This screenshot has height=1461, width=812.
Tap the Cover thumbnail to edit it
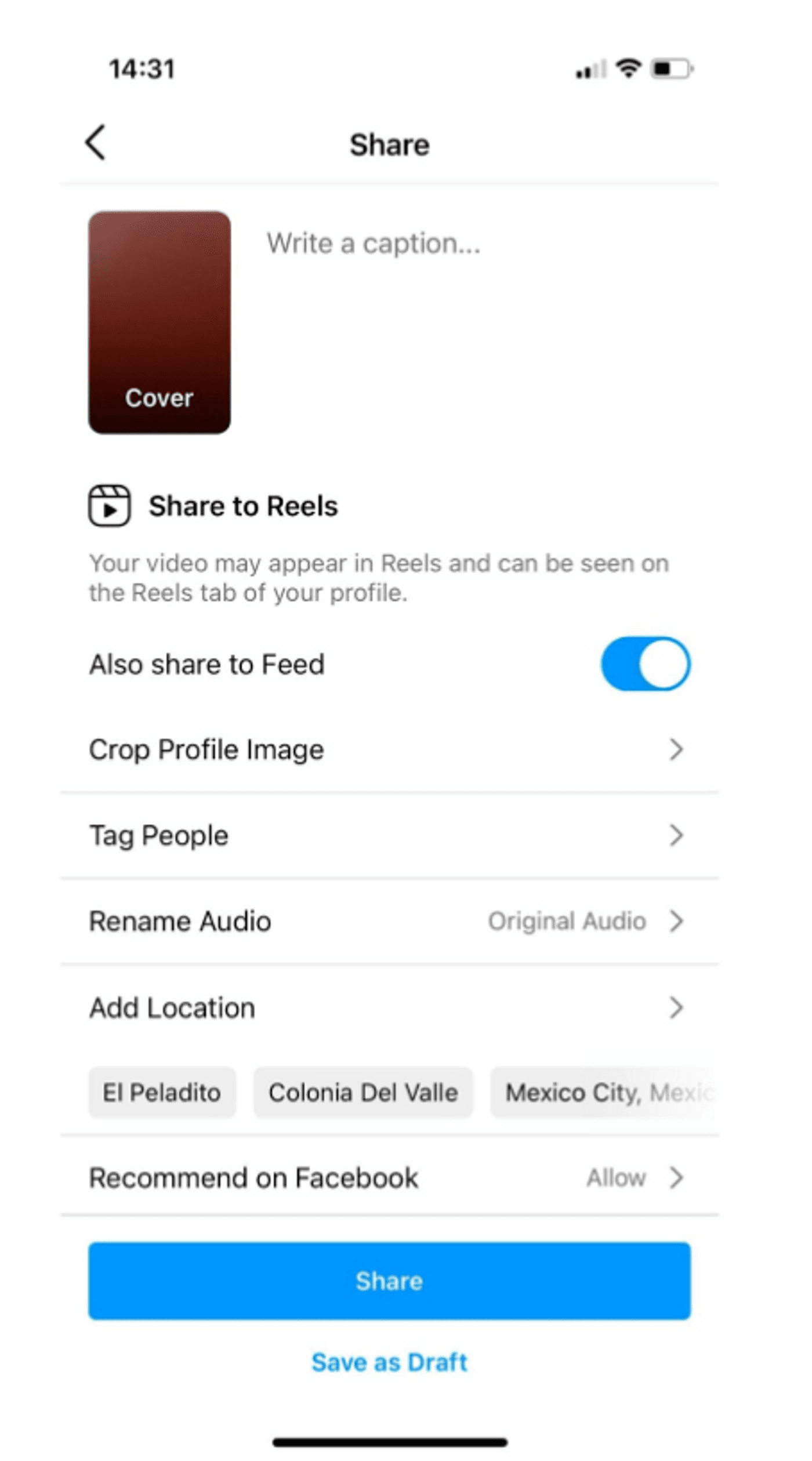point(159,322)
